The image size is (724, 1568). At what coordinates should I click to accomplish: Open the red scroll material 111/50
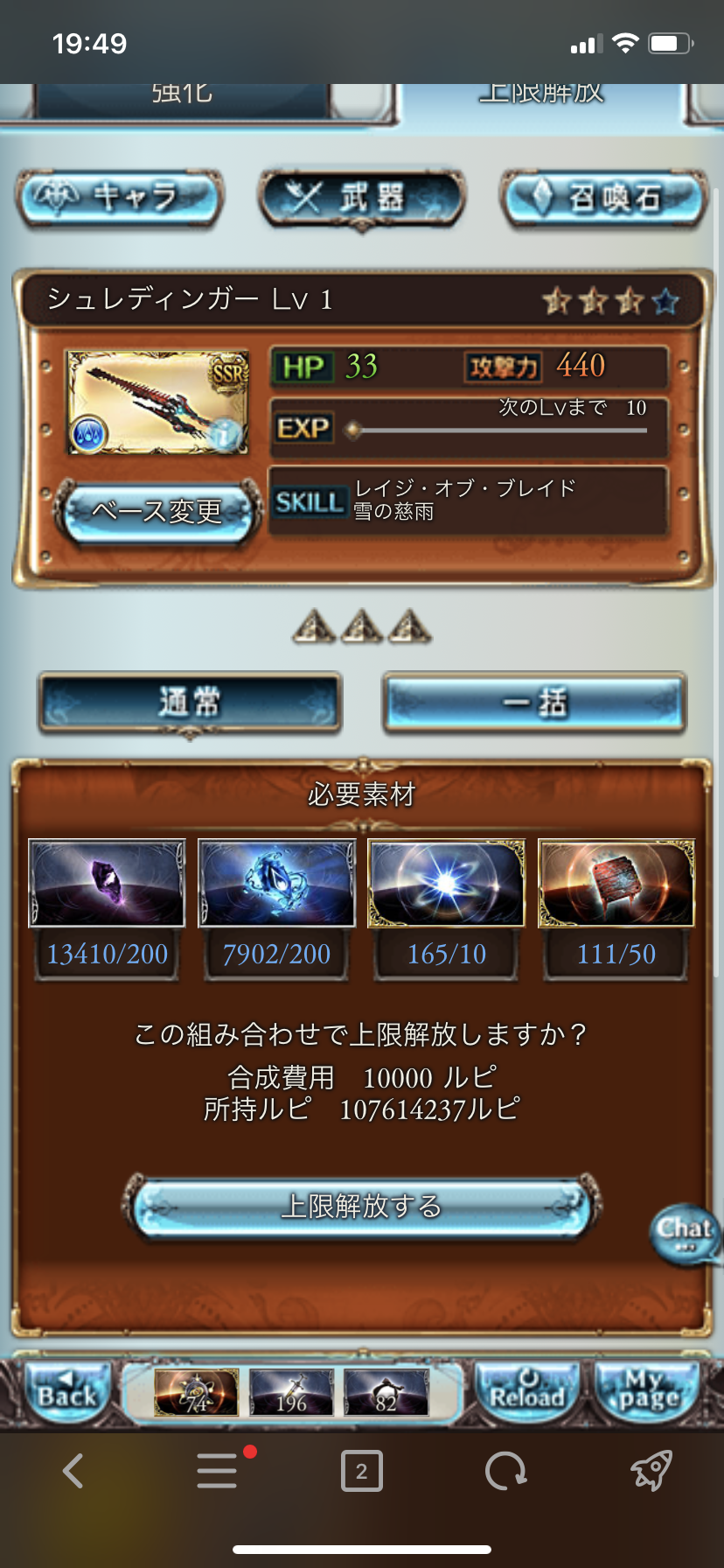pyautogui.click(x=616, y=884)
